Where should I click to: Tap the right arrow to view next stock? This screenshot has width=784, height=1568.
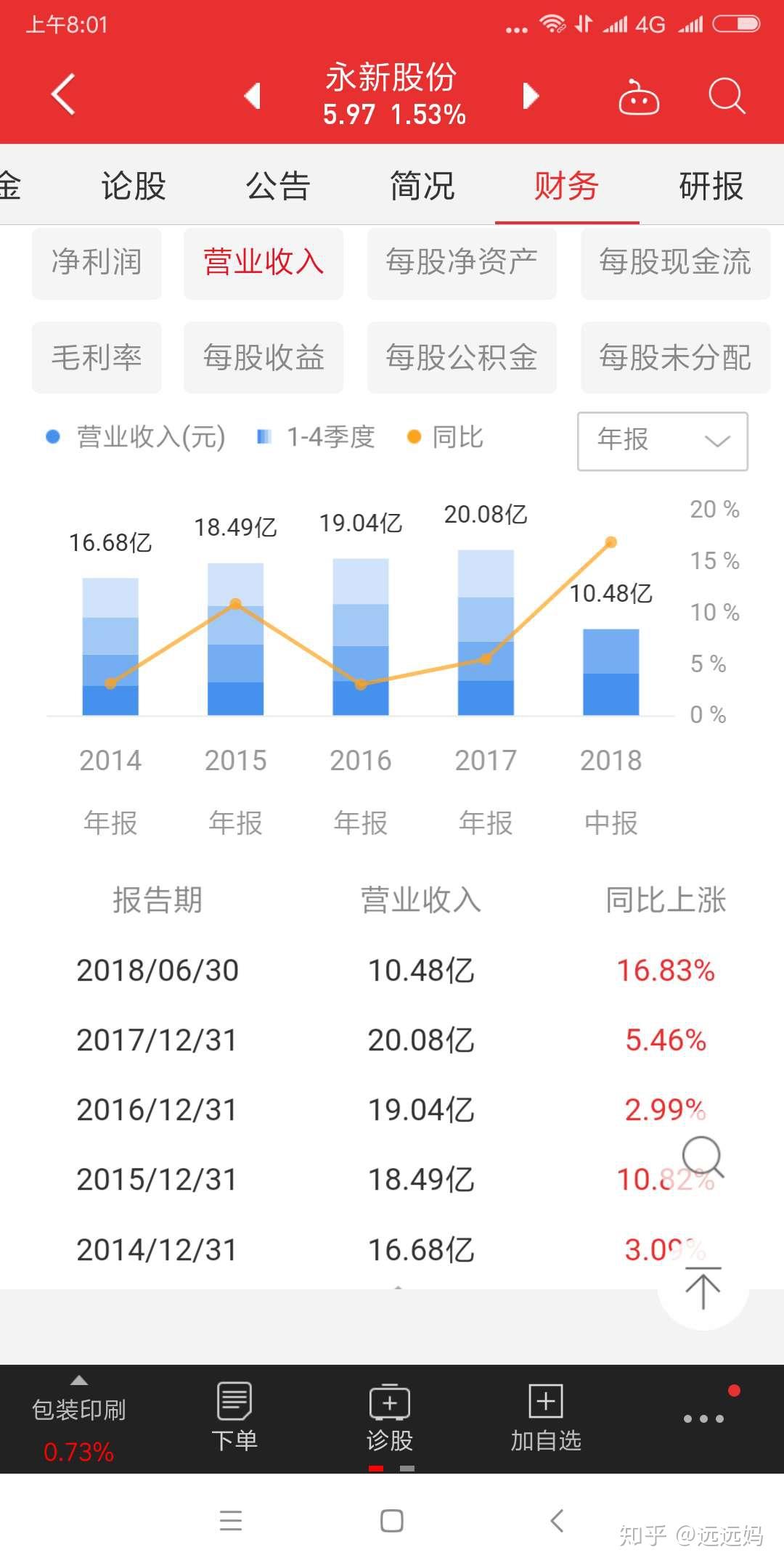coord(529,95)
